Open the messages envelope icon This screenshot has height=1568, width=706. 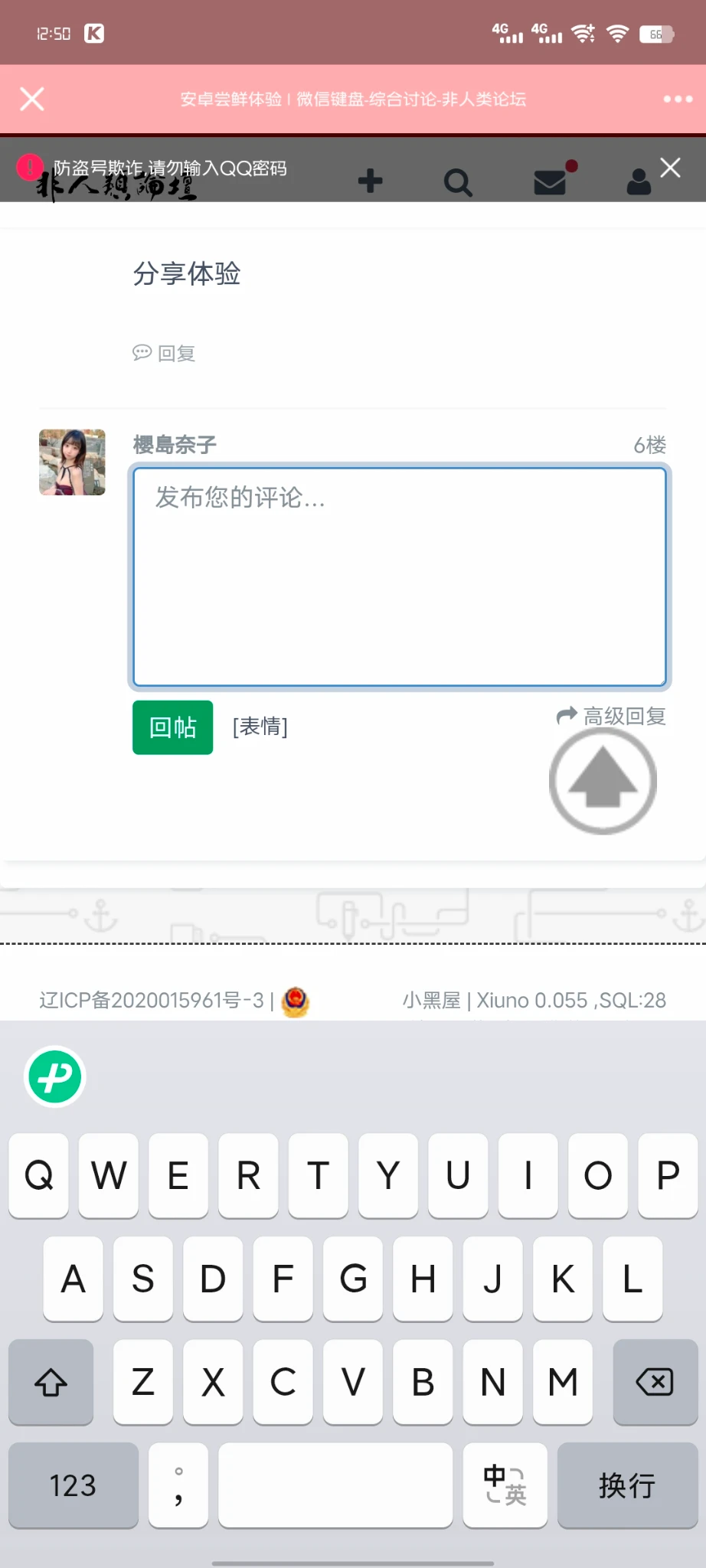pos(550,182)
